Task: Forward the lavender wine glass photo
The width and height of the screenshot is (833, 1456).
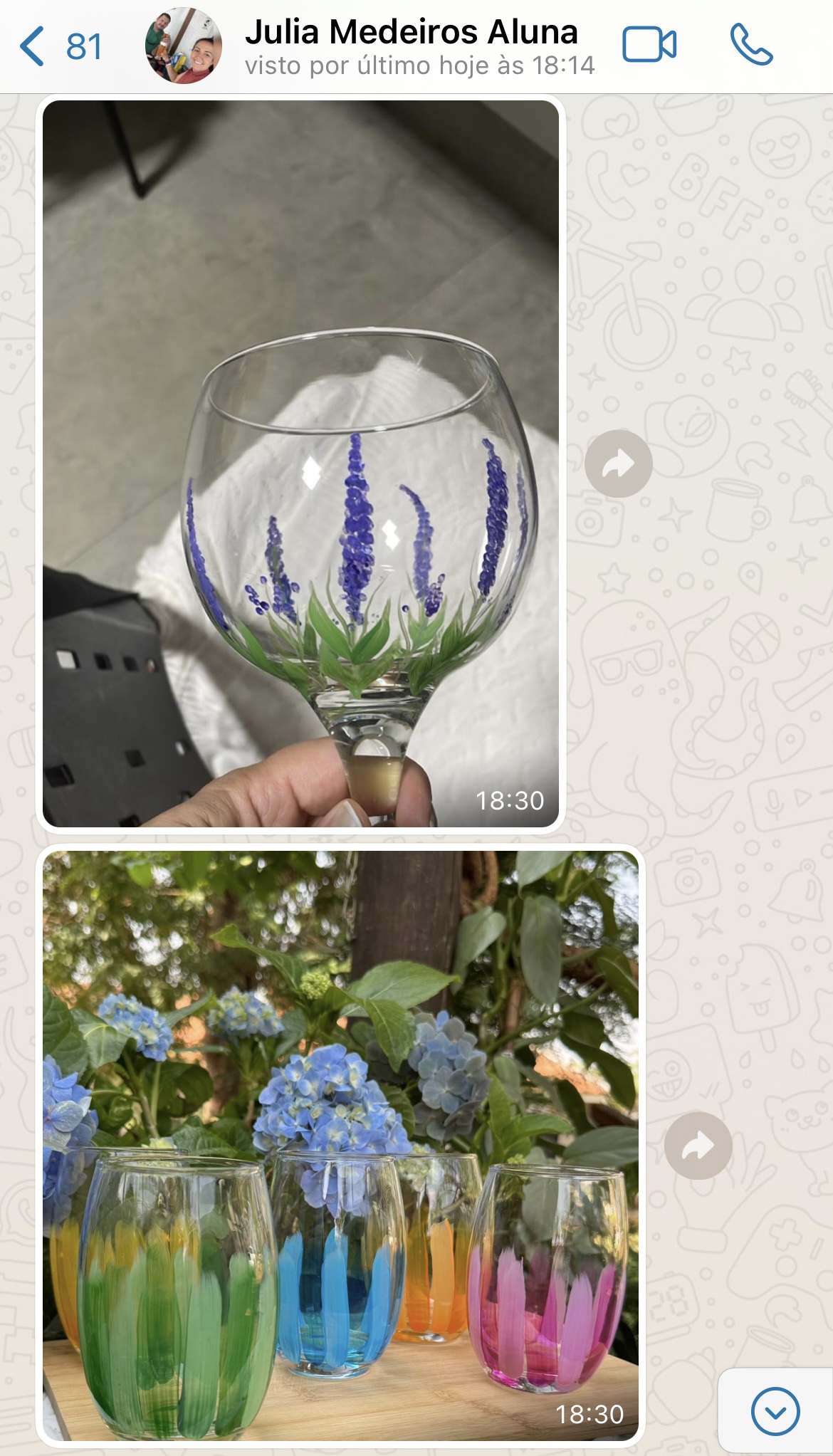Action: click(x=618, y=463)
